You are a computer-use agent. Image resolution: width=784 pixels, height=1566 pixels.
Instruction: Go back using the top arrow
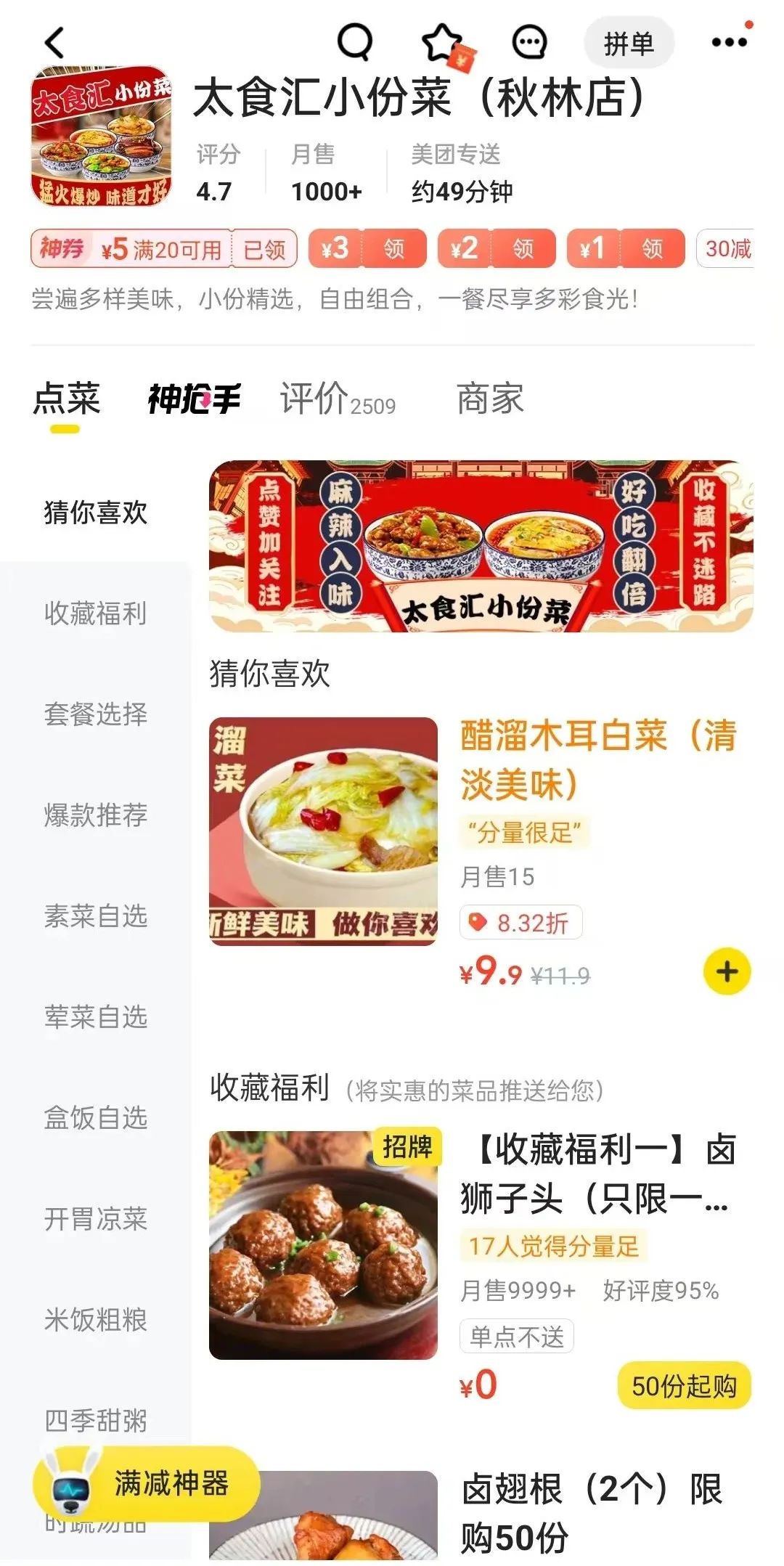[x=55, y=43]
